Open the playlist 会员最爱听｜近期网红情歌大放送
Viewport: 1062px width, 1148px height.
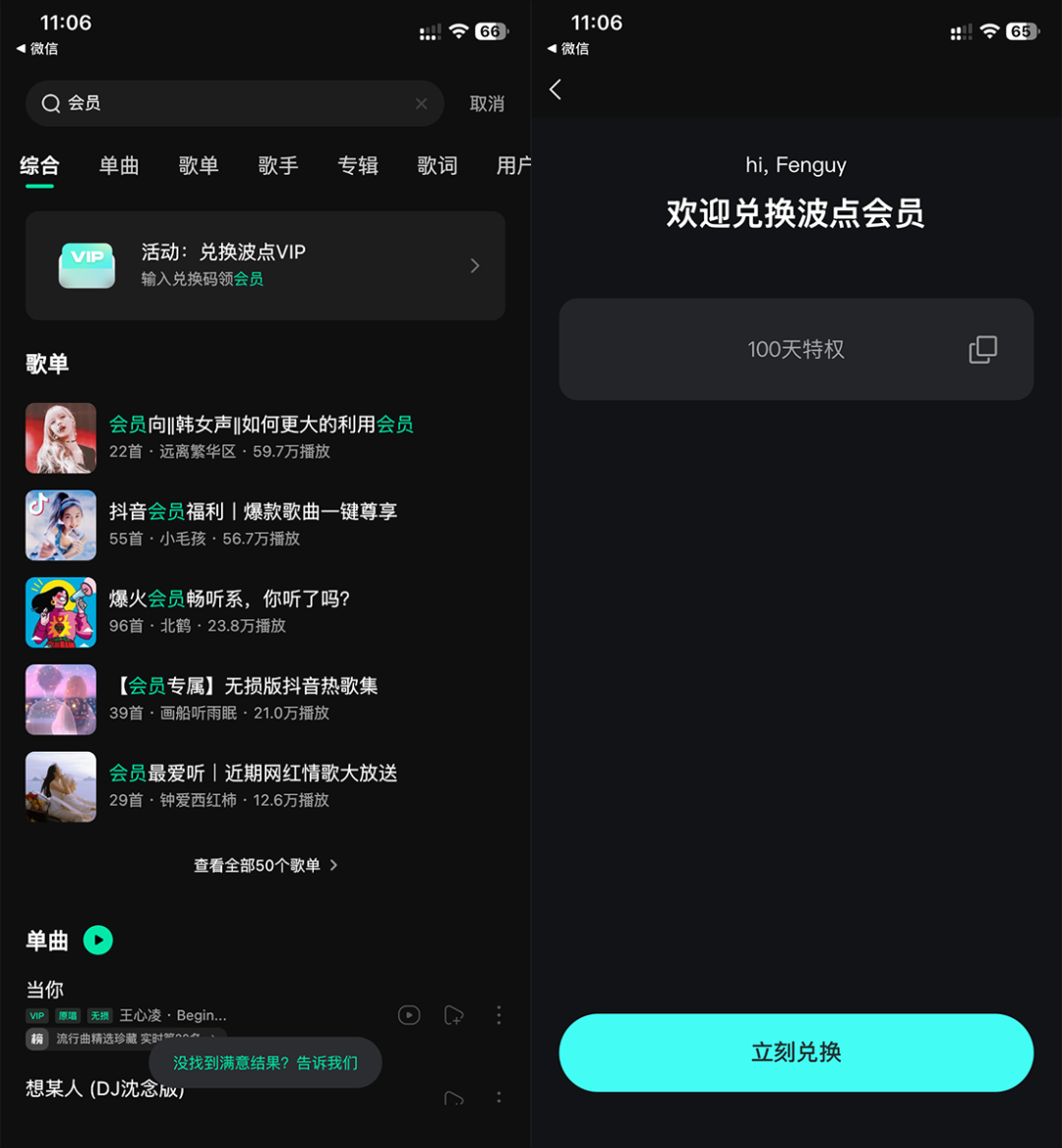253,786
